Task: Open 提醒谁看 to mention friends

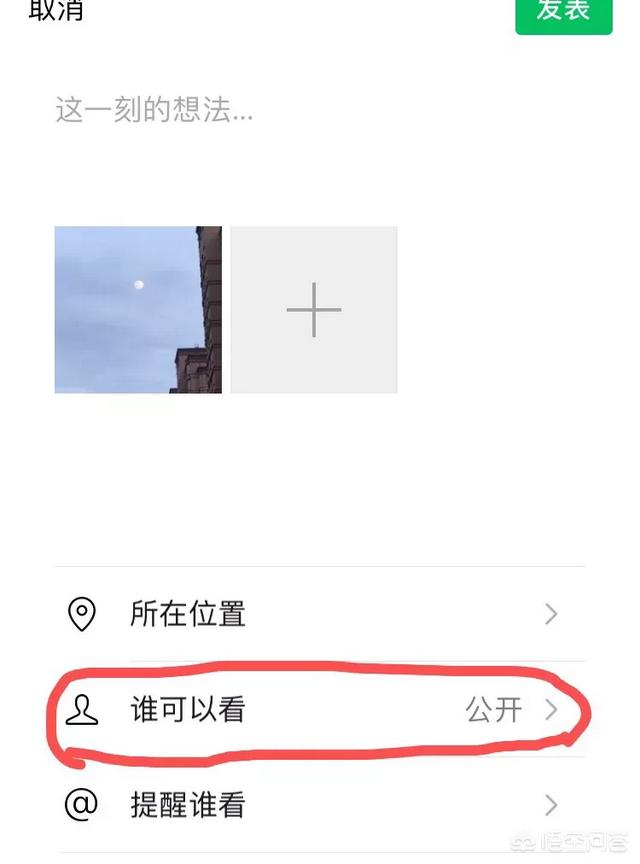Action: [x=320, y=804]
